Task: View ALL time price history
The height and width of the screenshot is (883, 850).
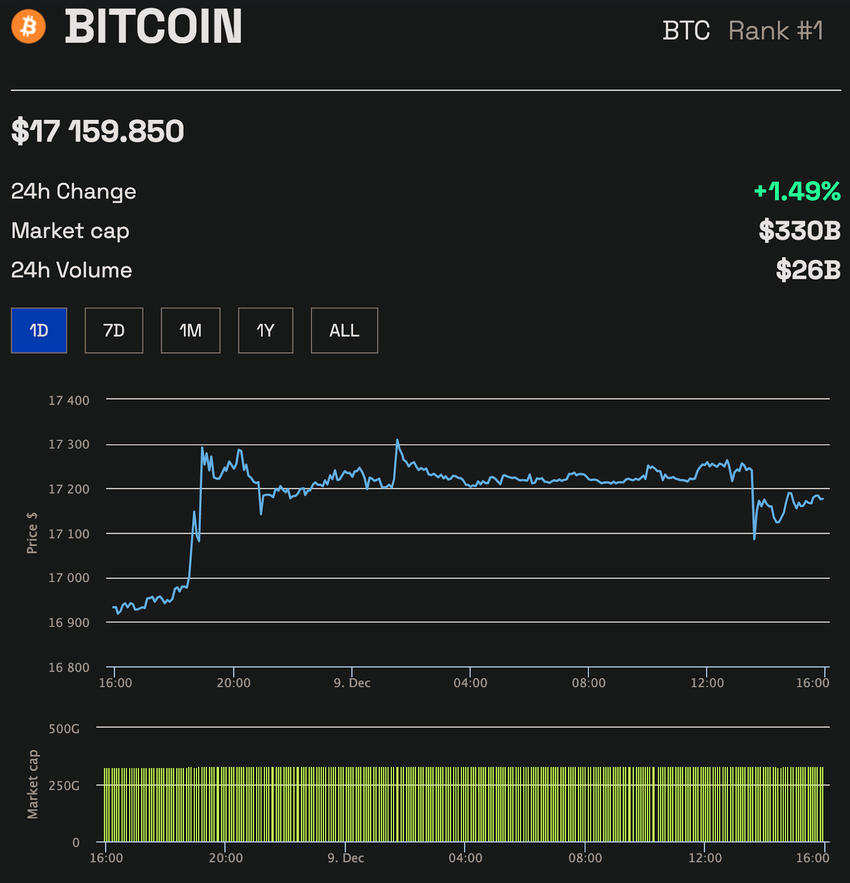Action: (x=344, y=330)
